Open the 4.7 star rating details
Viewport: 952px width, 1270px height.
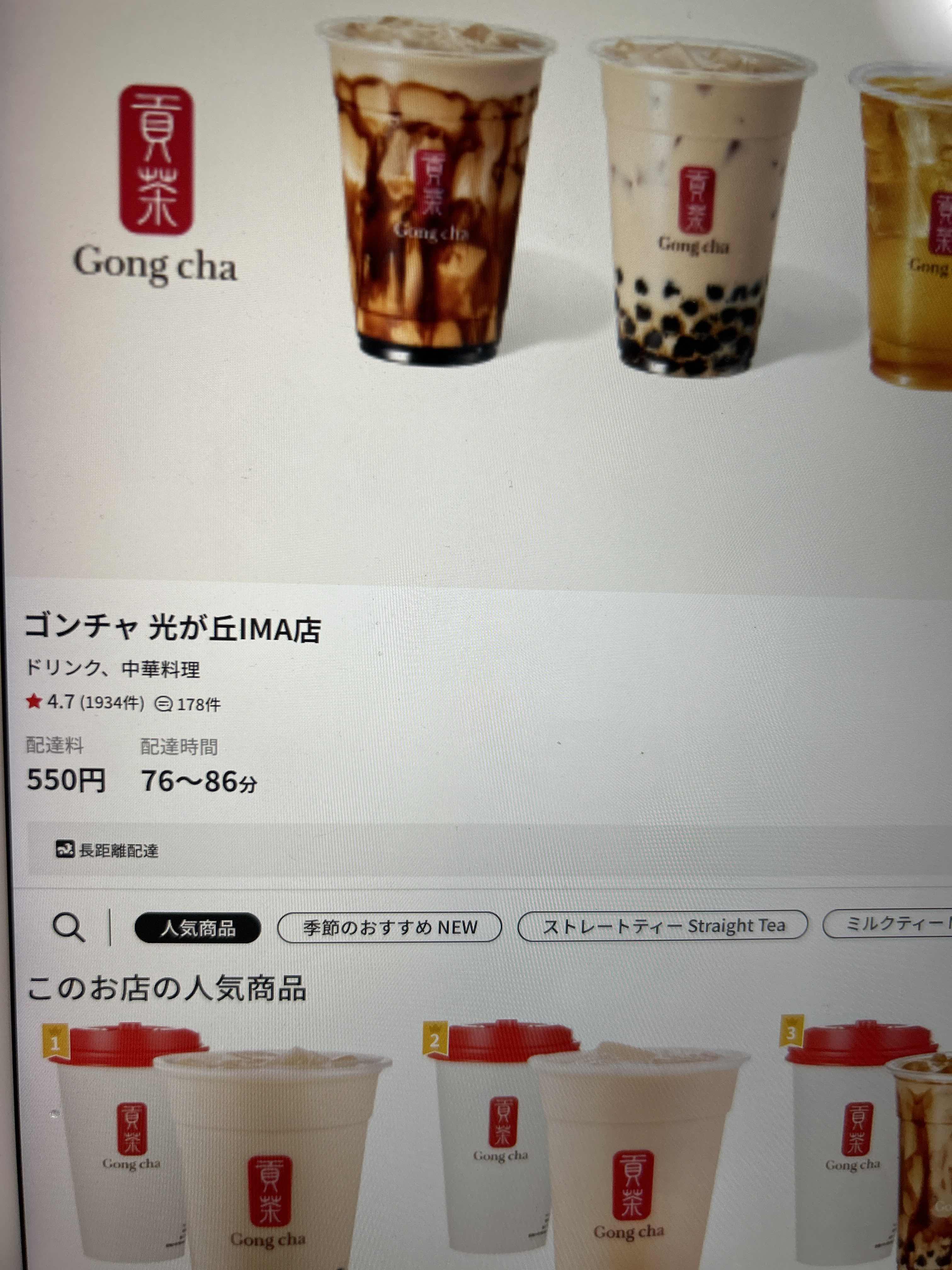(x=85, y=702)
